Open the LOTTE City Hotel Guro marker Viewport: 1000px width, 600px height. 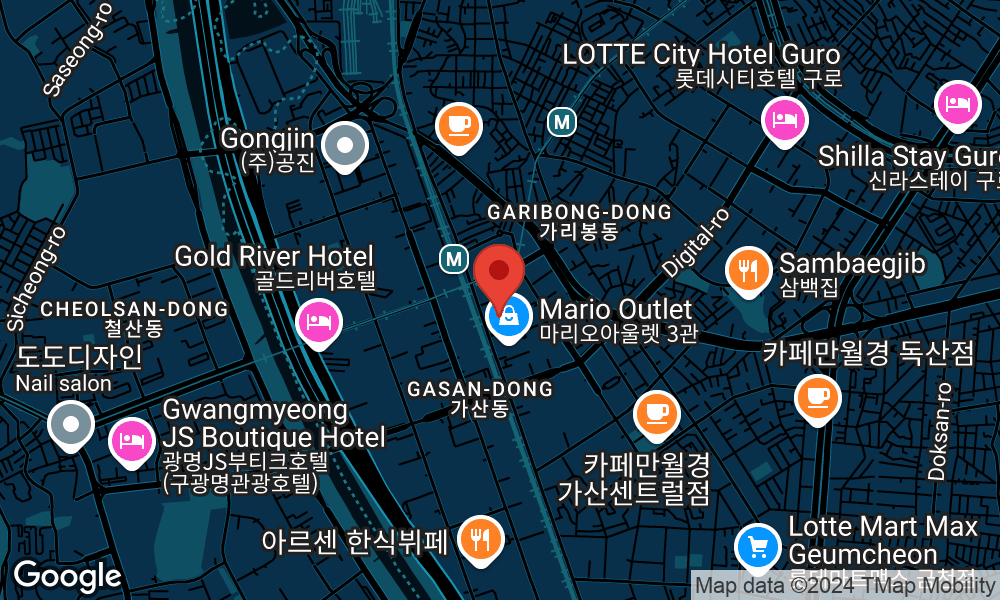point(786,119)
